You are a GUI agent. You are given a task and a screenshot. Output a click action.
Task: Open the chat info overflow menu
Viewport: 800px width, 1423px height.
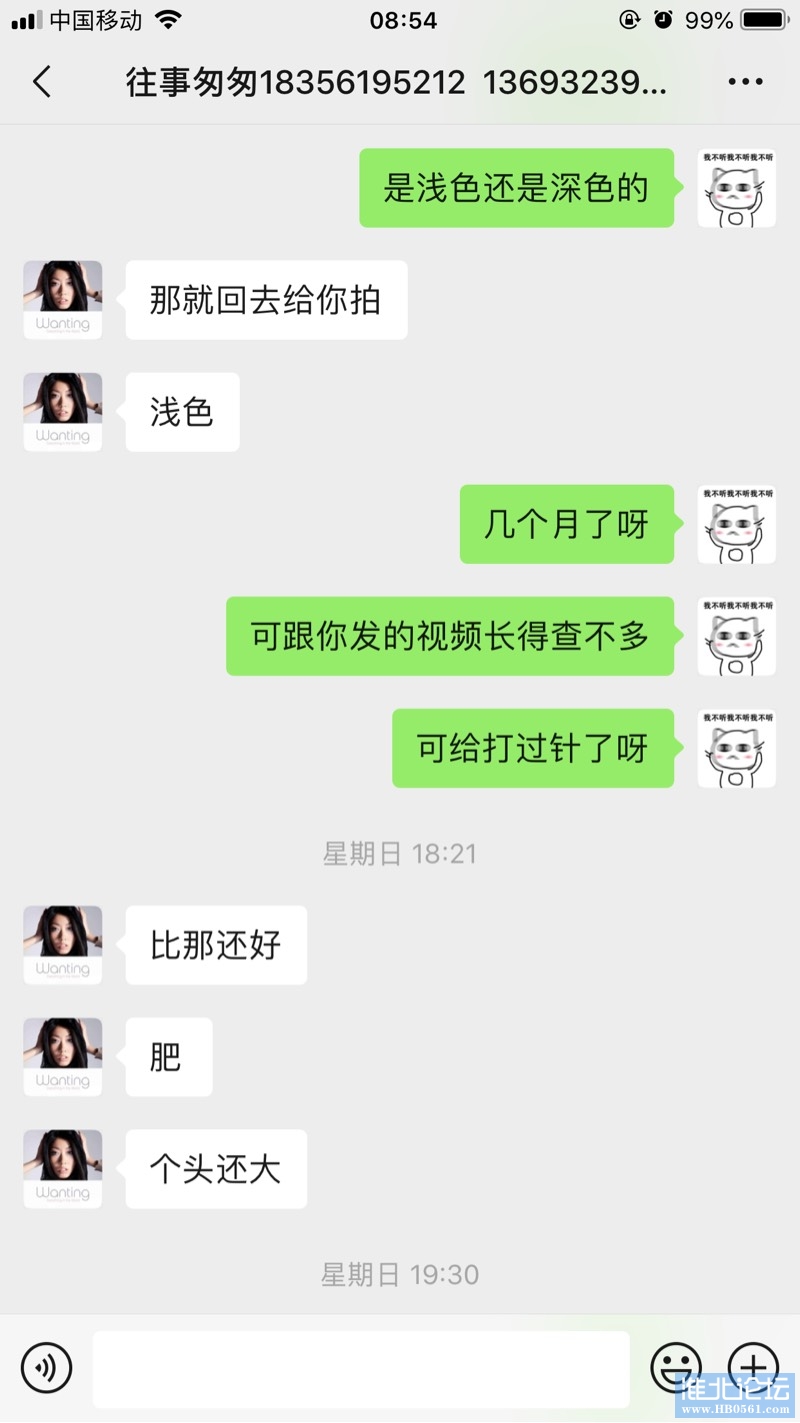click(745, 82)
